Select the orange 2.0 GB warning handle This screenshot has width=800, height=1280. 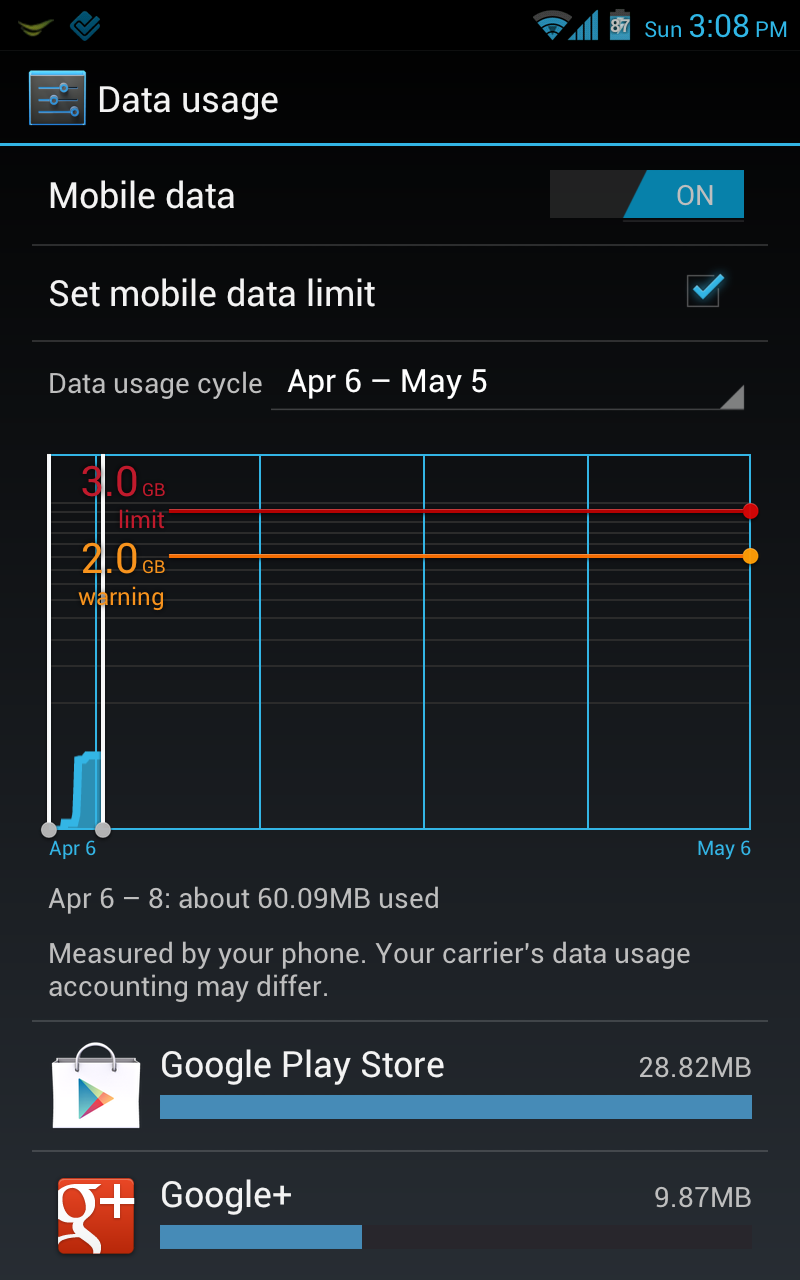[750, 556]
